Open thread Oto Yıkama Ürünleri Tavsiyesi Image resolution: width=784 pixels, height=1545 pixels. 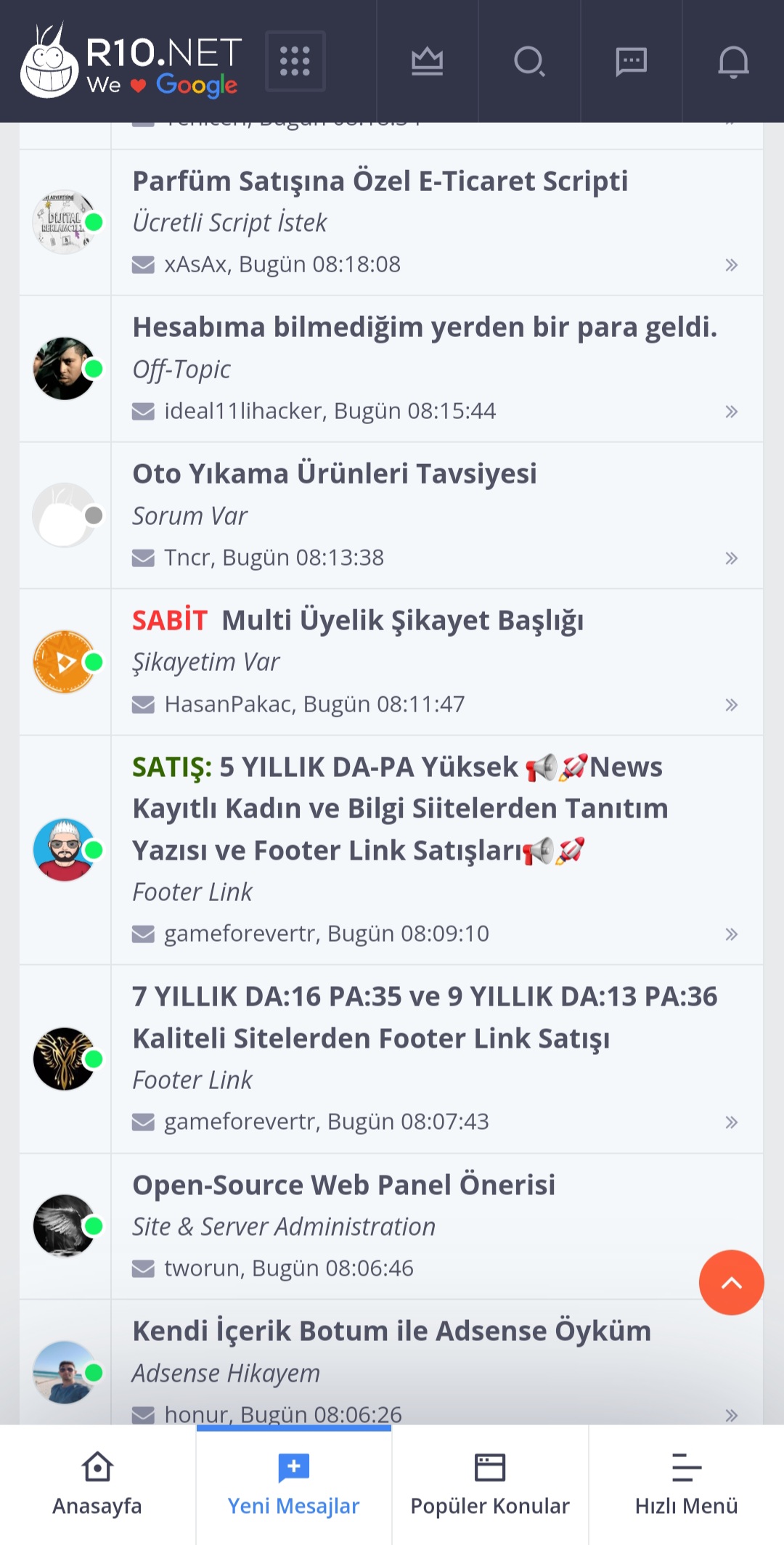pyautogui.click(x=335, y=474)
